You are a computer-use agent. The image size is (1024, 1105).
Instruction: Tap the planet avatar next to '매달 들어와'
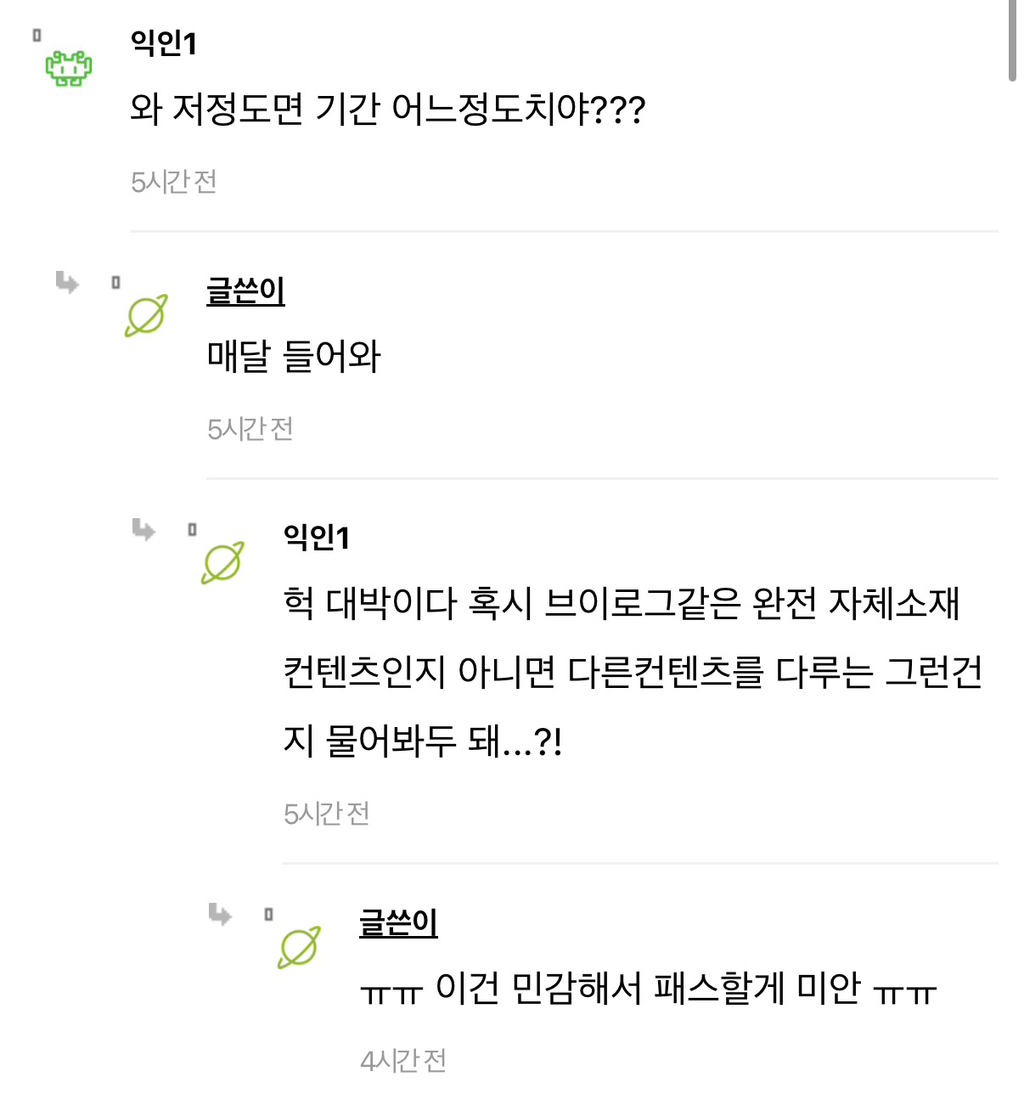[x=146, y=316]
